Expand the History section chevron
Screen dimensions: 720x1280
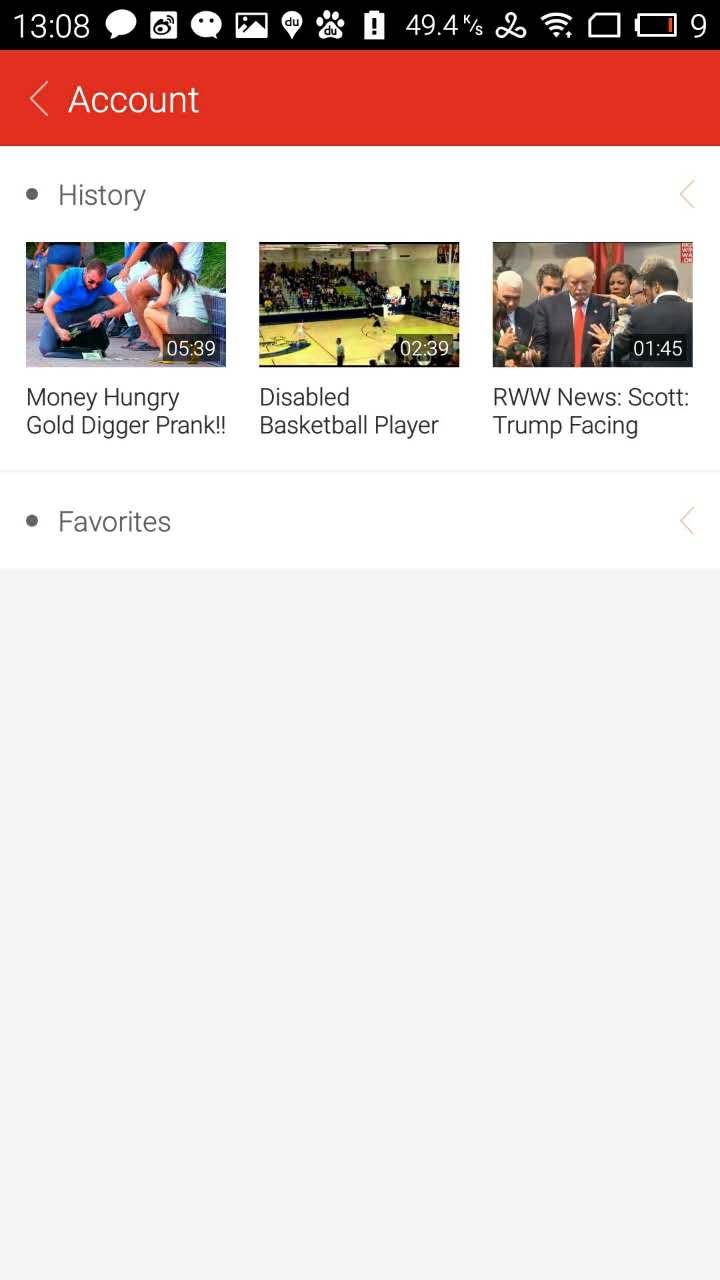click(x=686, y=194)
